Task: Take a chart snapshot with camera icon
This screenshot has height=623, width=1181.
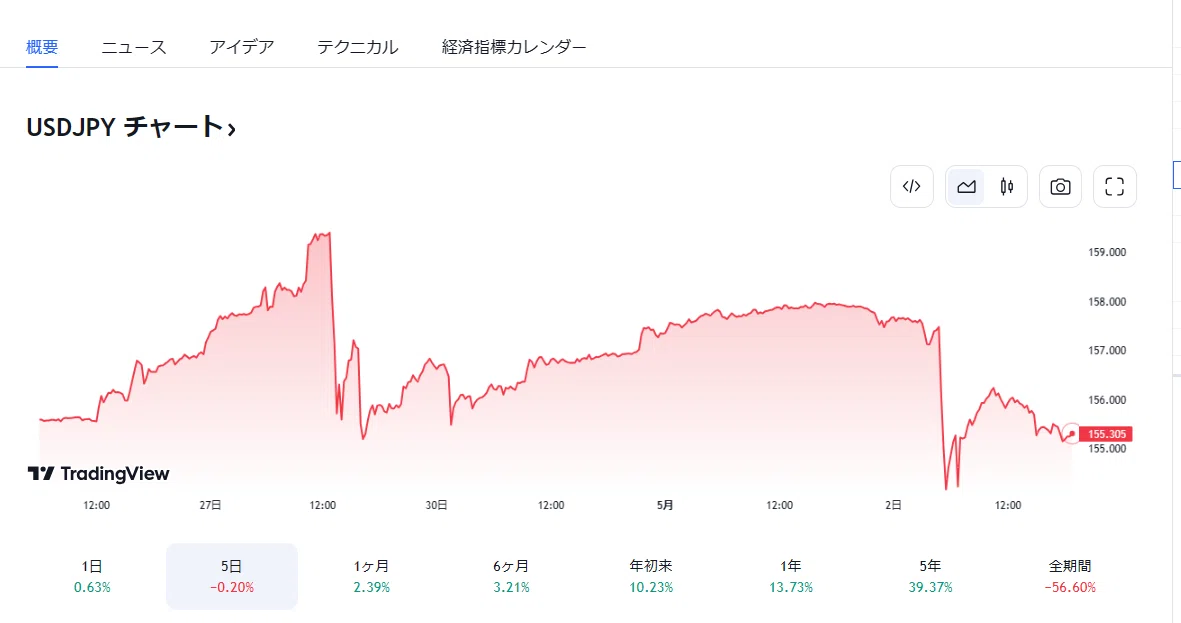Action: (x=1060, y=186)
